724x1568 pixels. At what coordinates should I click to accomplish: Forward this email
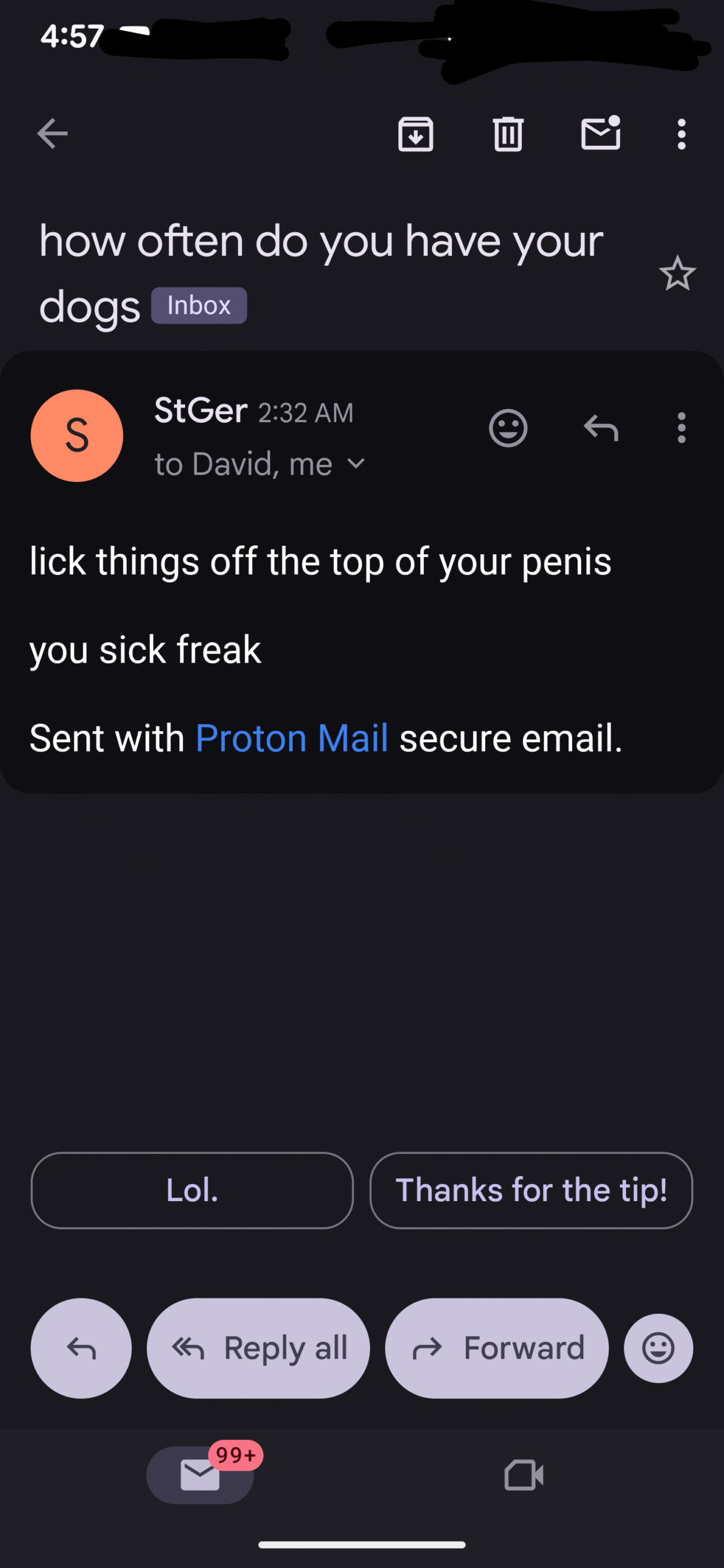point(497,1348)
